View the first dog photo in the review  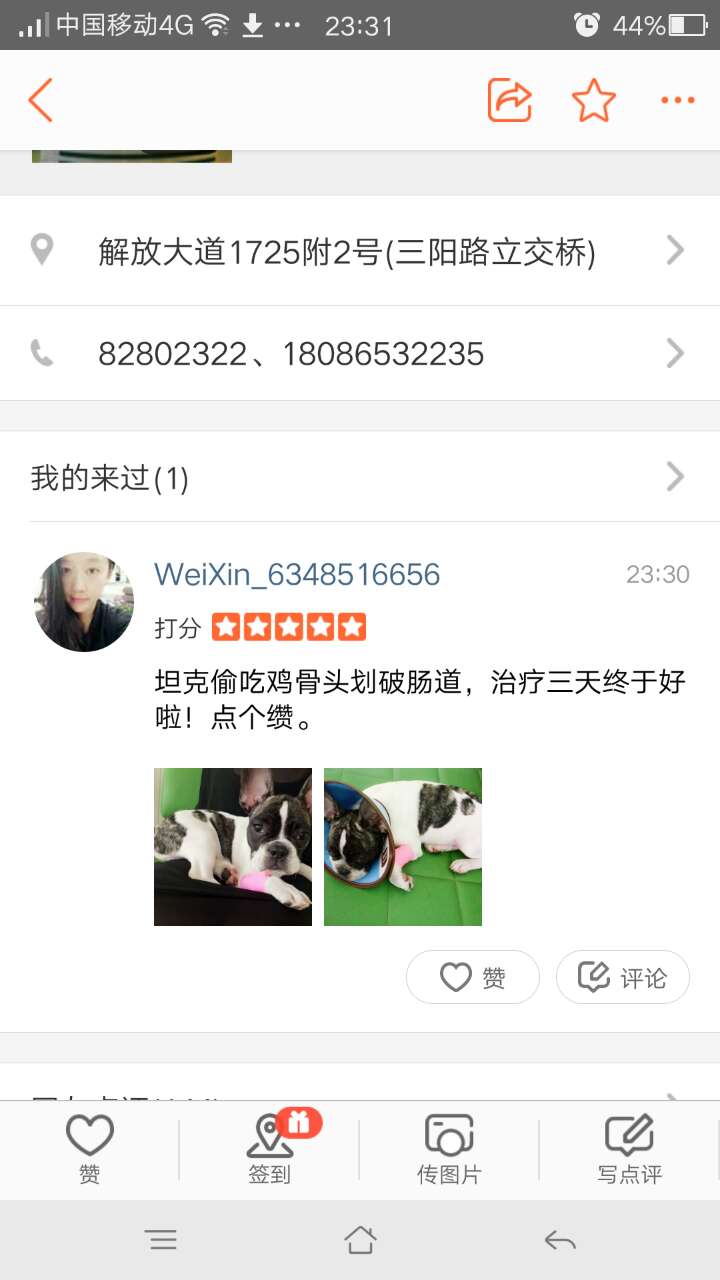click(233, 846)
